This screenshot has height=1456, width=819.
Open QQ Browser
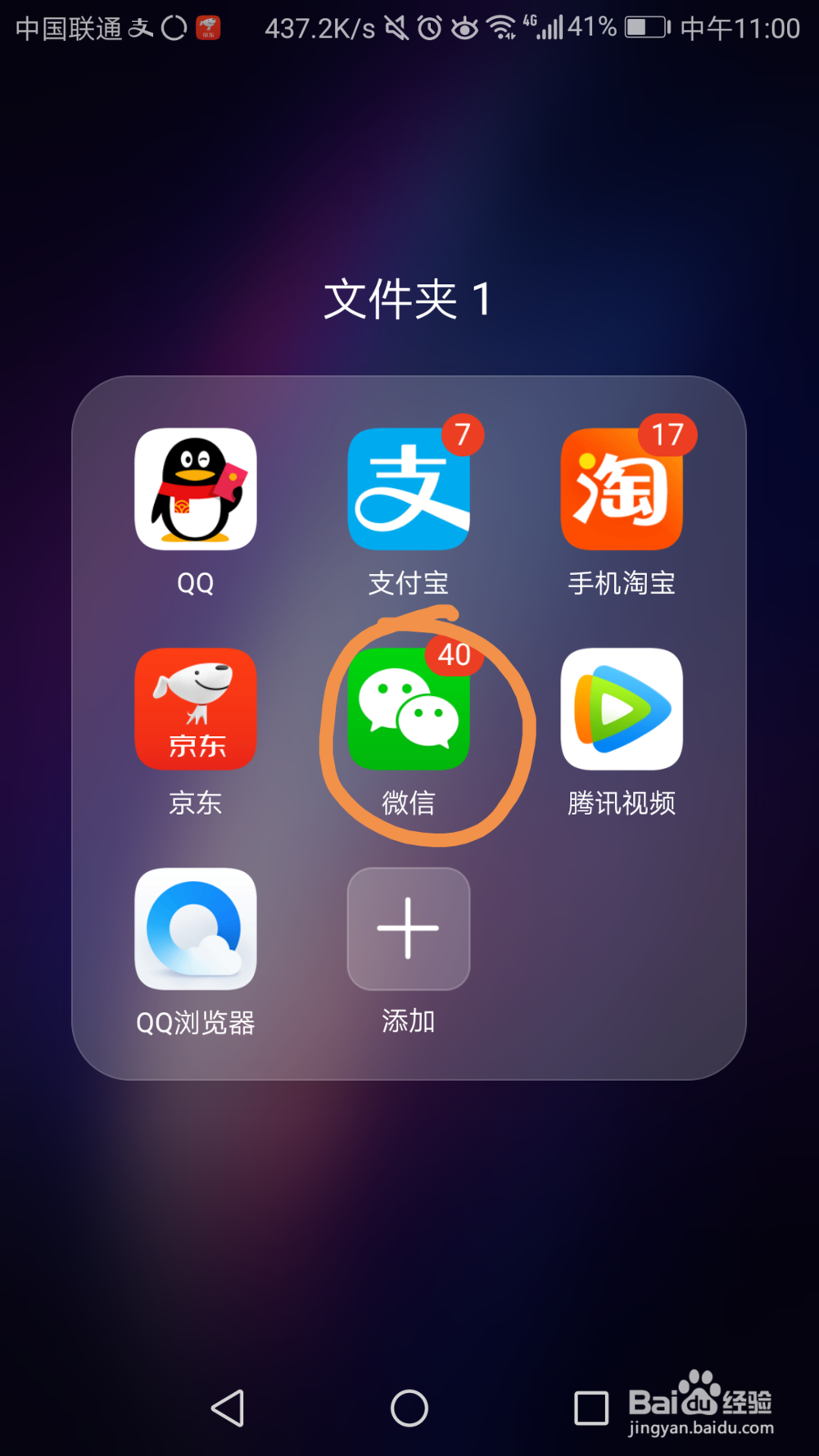(196, 929)
